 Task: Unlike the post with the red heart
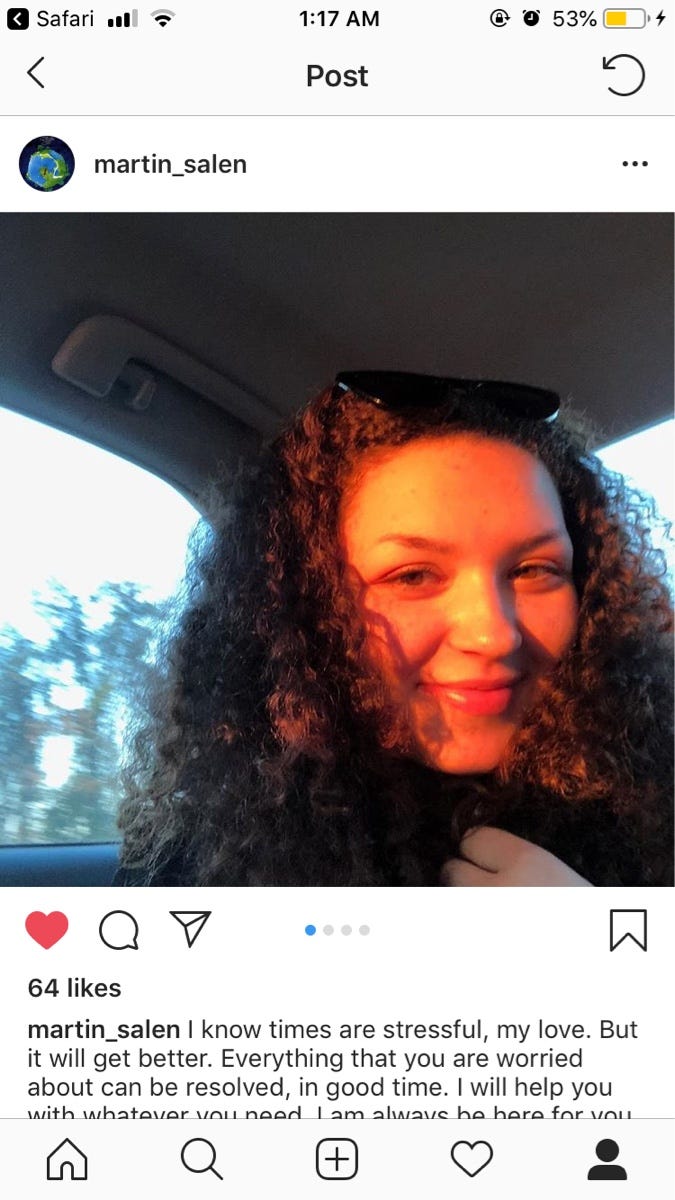(x=47, y=930)
